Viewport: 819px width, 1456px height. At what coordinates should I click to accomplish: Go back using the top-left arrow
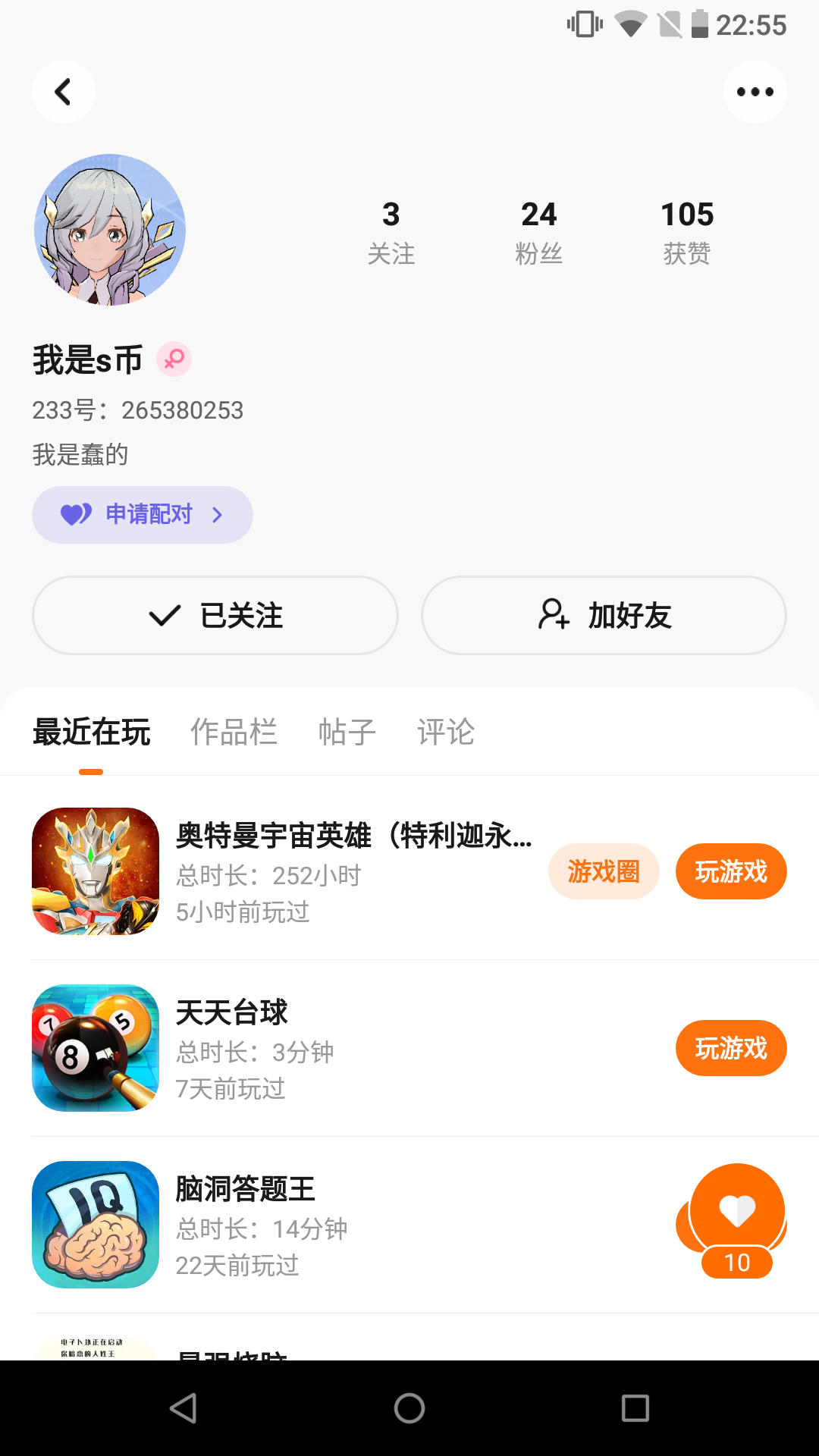point(64,92)
